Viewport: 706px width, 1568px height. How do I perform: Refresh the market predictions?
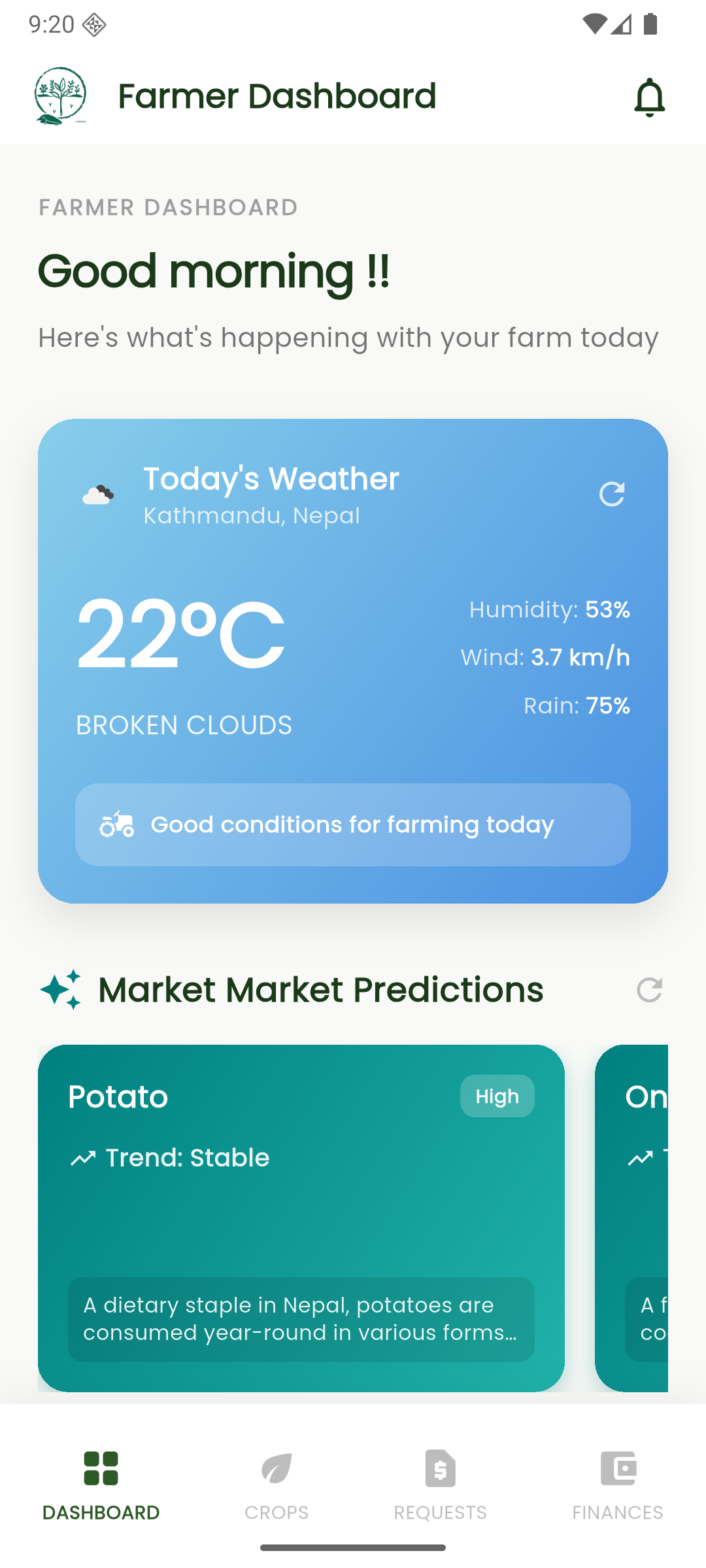click(649, 990)
